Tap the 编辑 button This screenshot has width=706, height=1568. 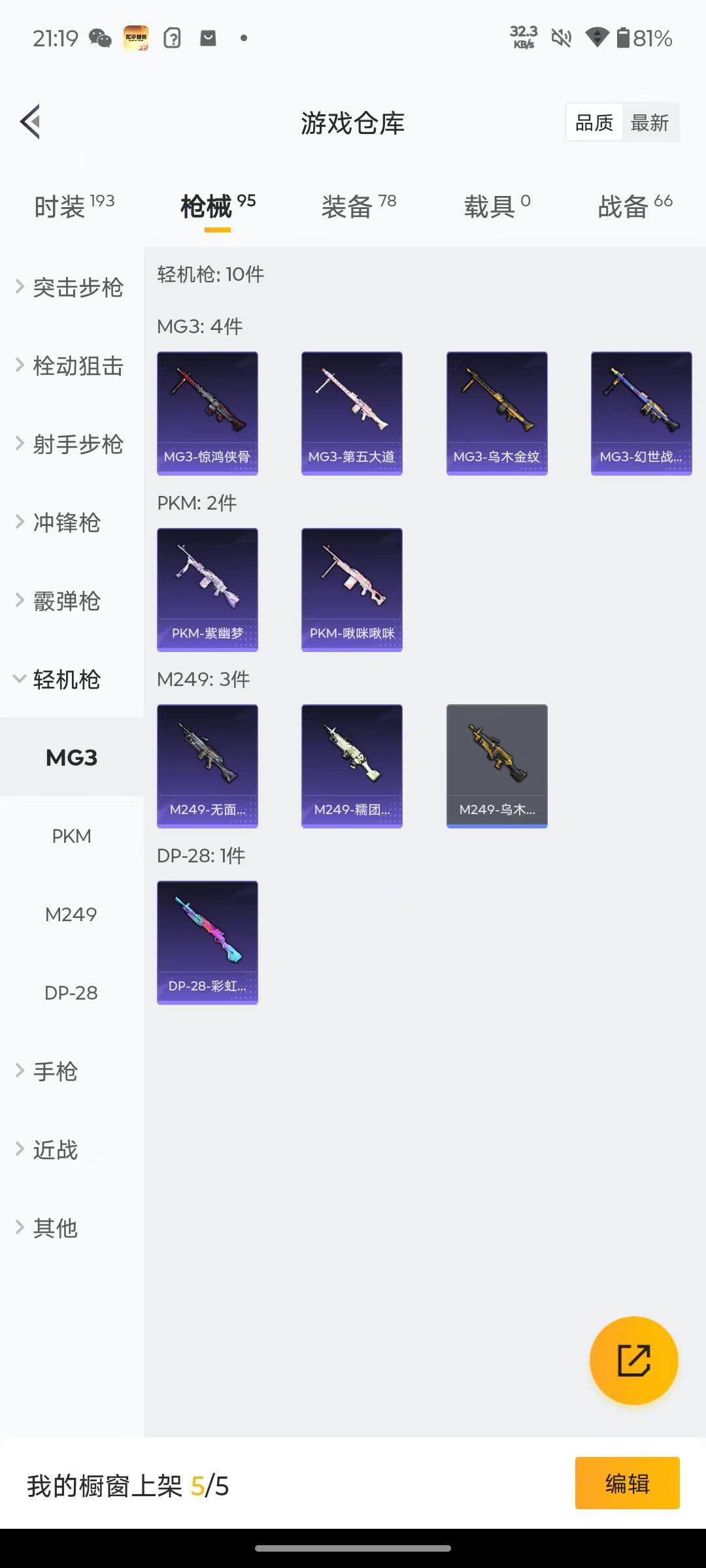click(627, 1483)
